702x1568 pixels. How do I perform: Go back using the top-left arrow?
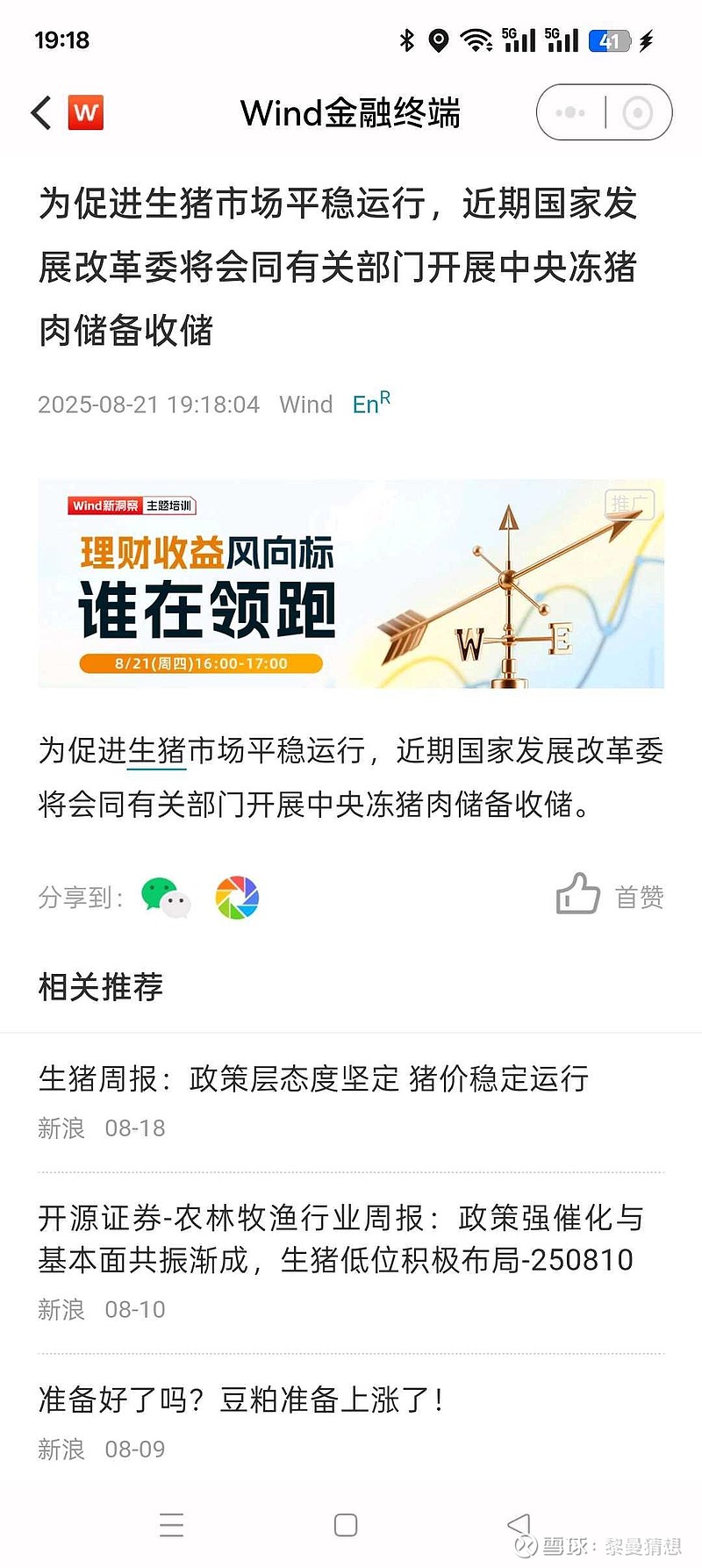point(41,113)
